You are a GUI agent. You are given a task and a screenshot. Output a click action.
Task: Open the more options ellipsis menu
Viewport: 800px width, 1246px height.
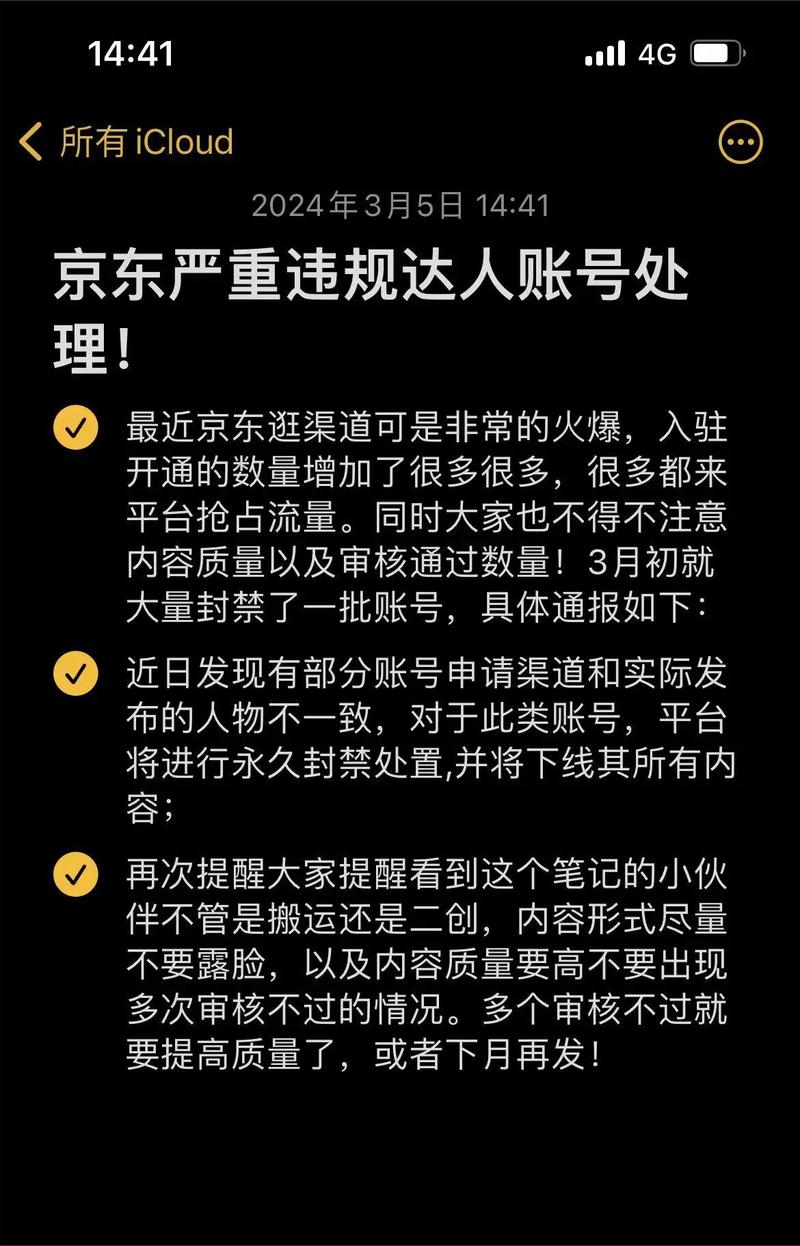[740, 142]
